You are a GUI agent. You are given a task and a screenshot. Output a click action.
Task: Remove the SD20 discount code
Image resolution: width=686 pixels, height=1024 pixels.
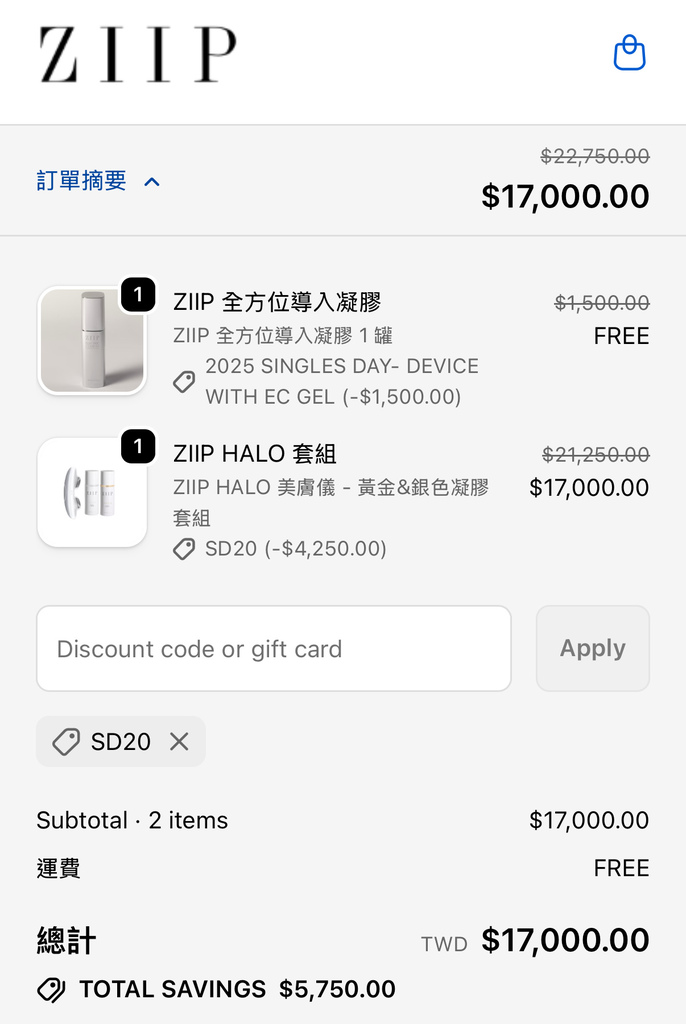[179, 741]
